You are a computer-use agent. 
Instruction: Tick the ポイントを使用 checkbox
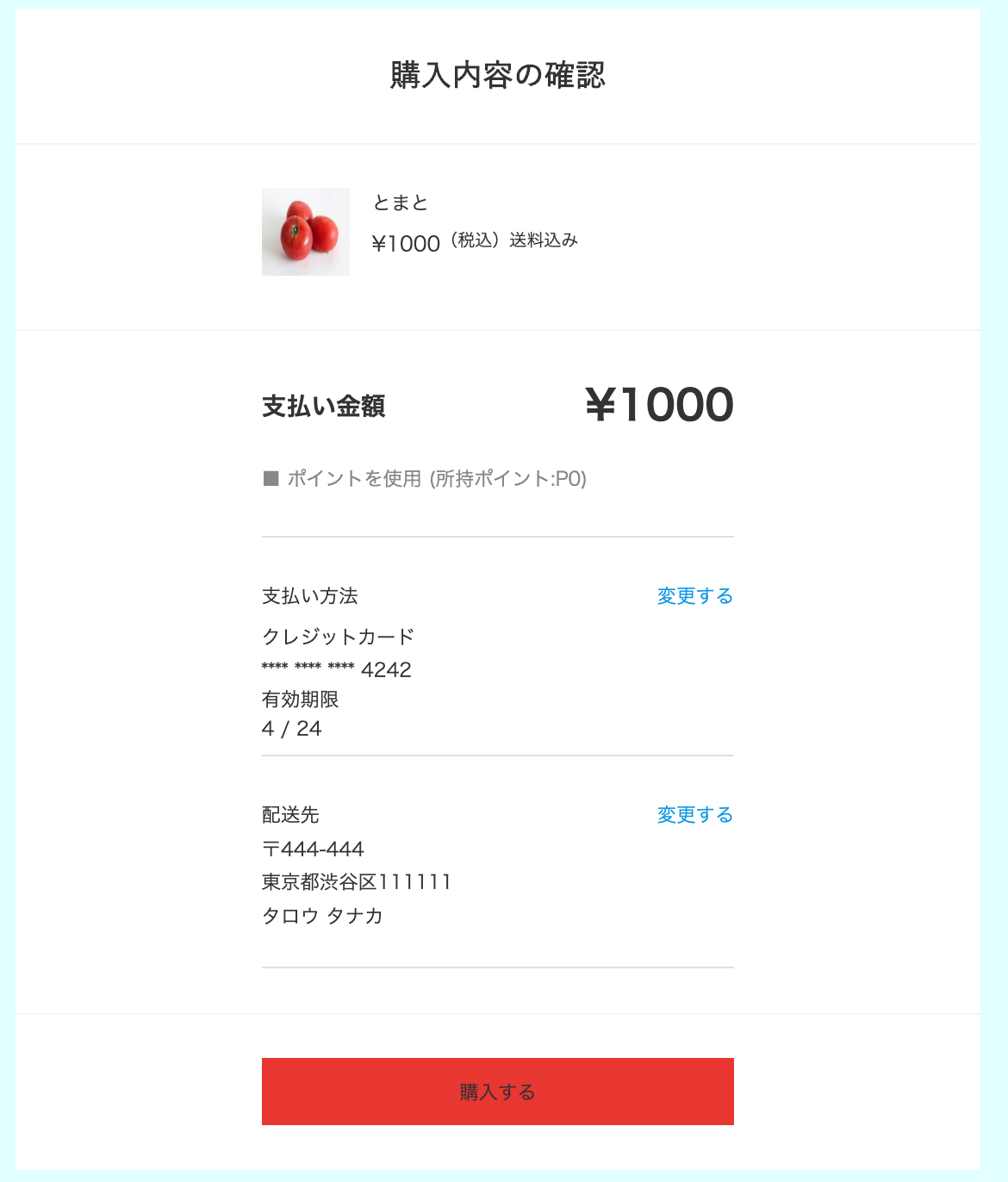pyautogui.click(x=271, y=479)
